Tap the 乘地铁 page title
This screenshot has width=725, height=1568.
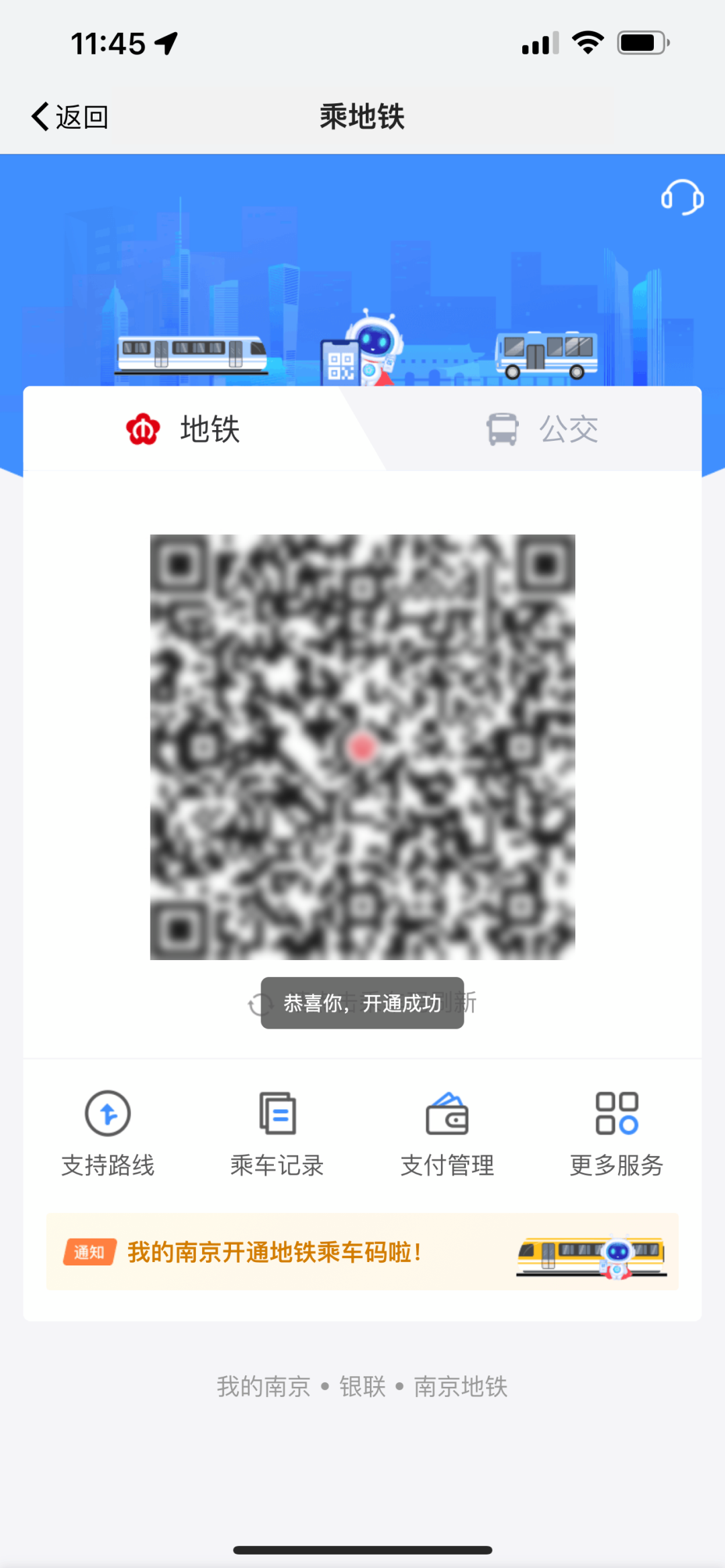tap(362, 115)
